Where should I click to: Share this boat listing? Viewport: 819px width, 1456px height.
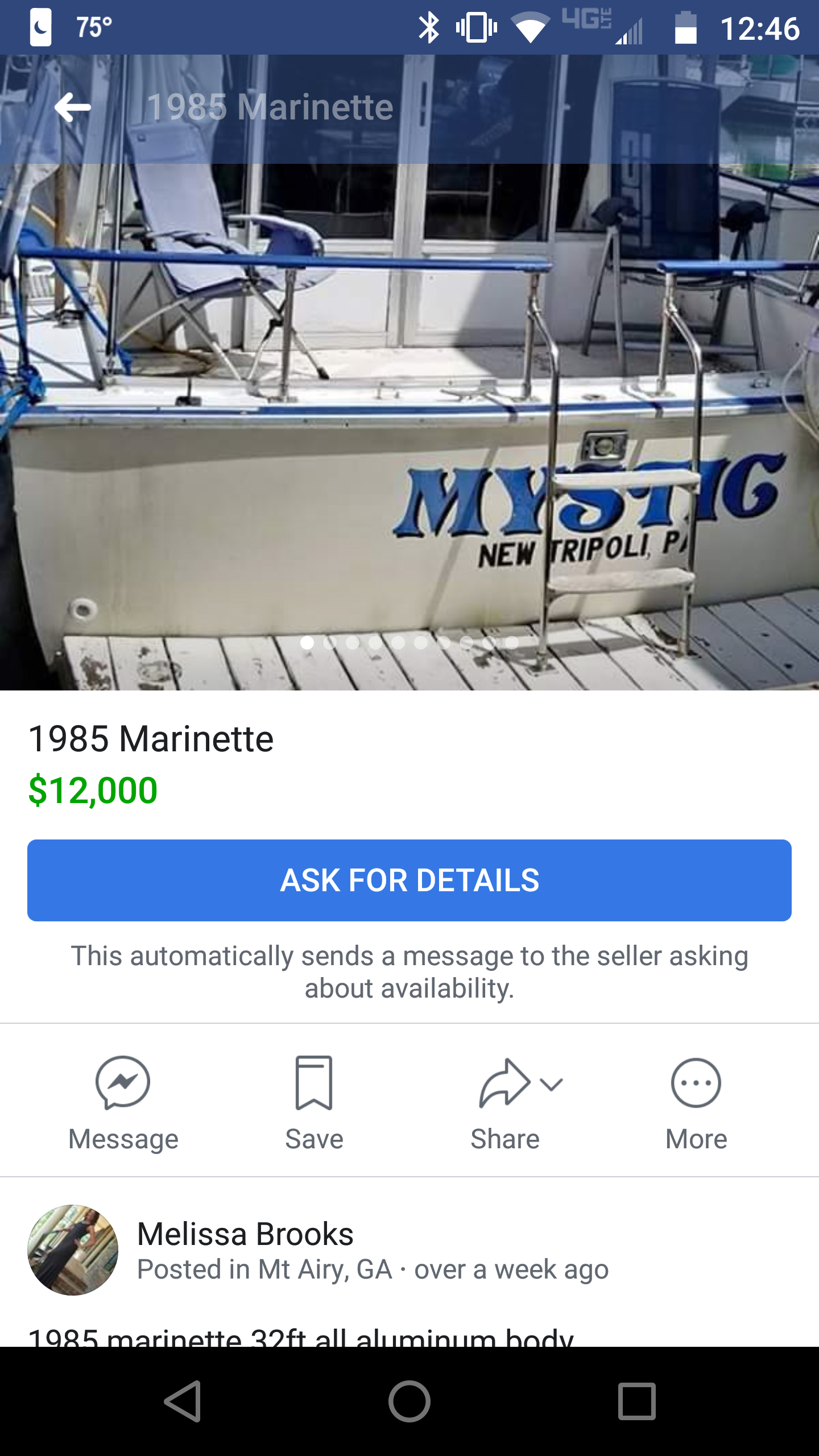coord(505,1103)
